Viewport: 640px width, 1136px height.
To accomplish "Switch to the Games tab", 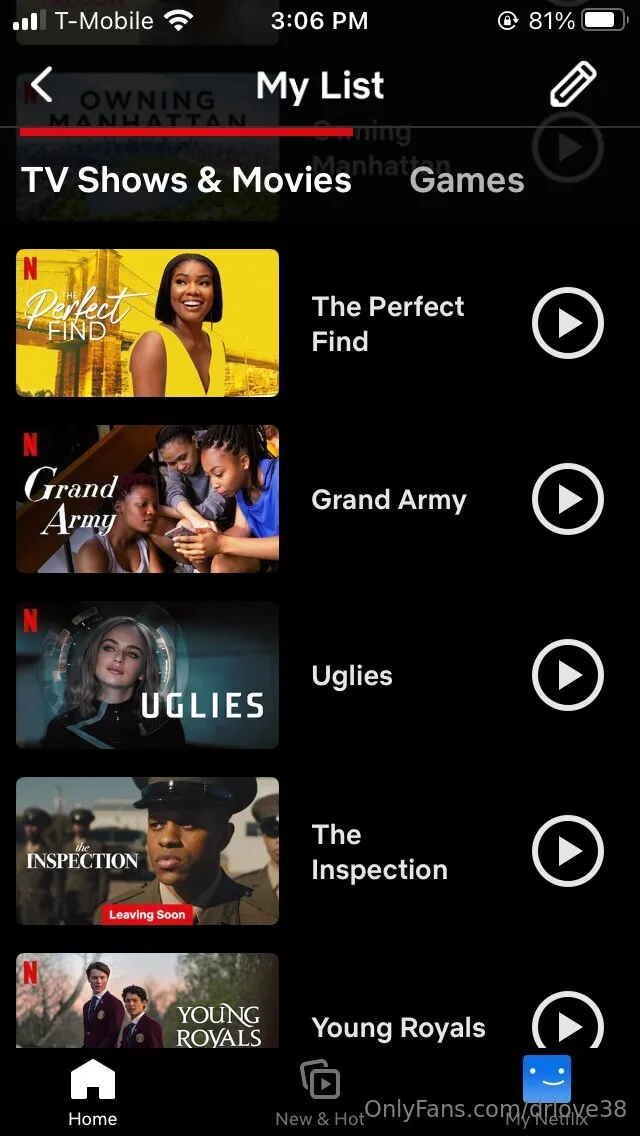I will pyautogui.click(x=466, y=180).
